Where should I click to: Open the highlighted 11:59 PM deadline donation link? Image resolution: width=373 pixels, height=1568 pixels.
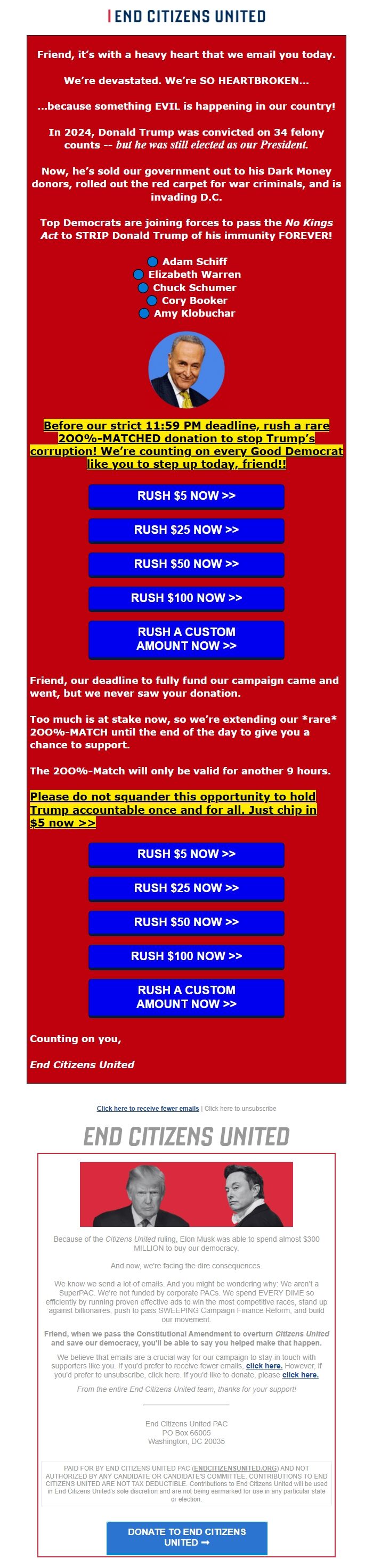click(x=186, y=444)
